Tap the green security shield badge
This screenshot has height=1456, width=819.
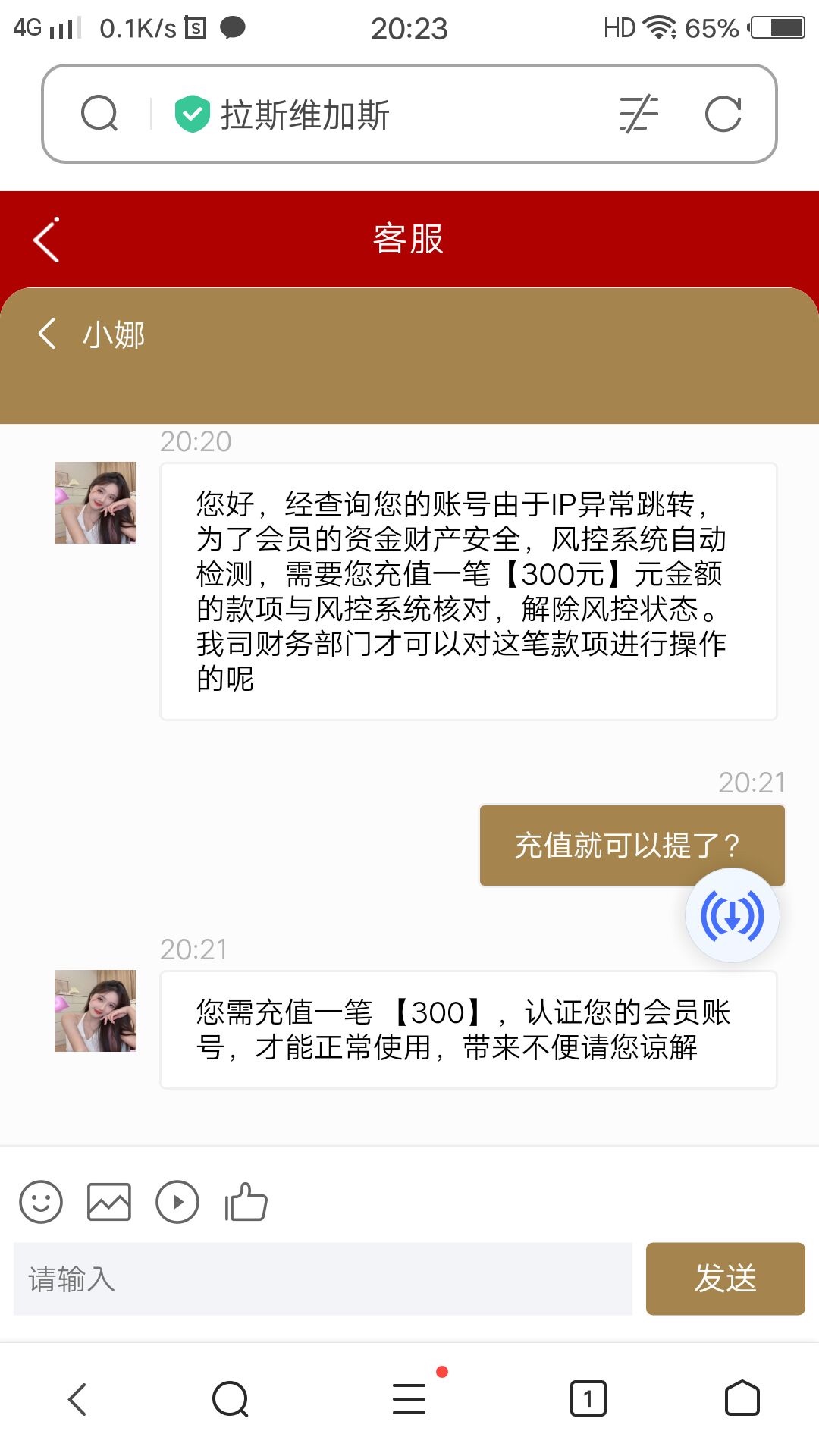pos(192,114)
